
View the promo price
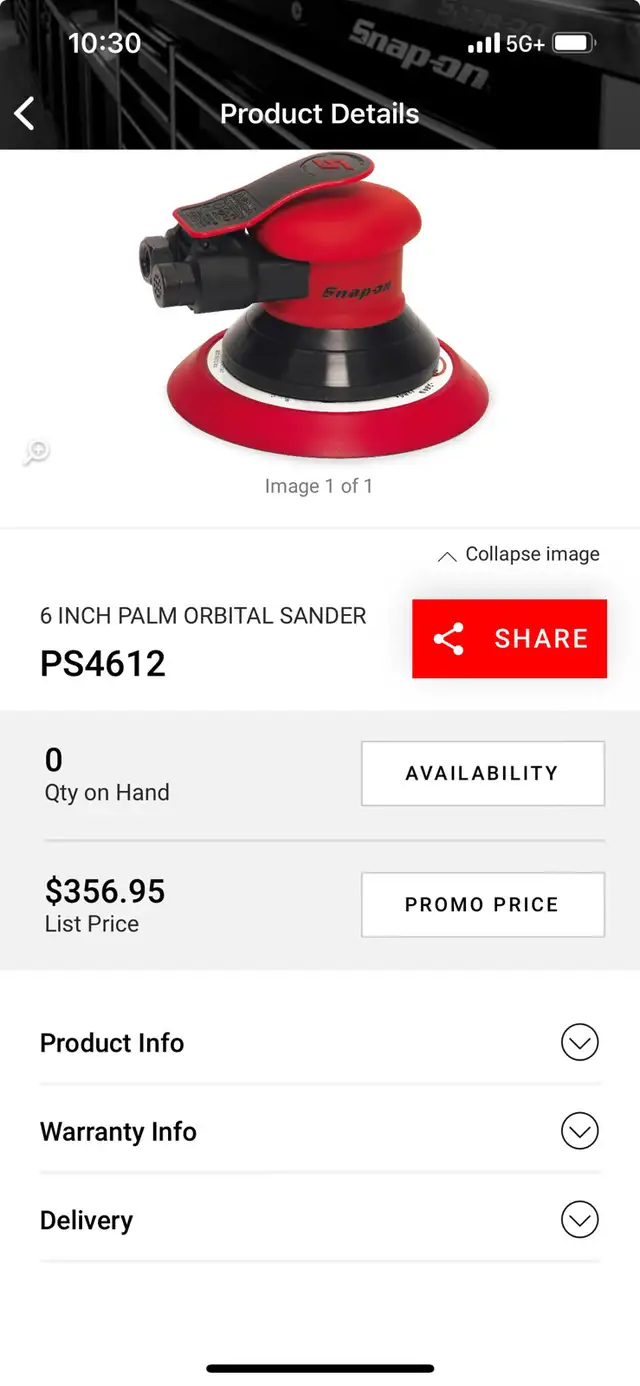click(482, 904)
